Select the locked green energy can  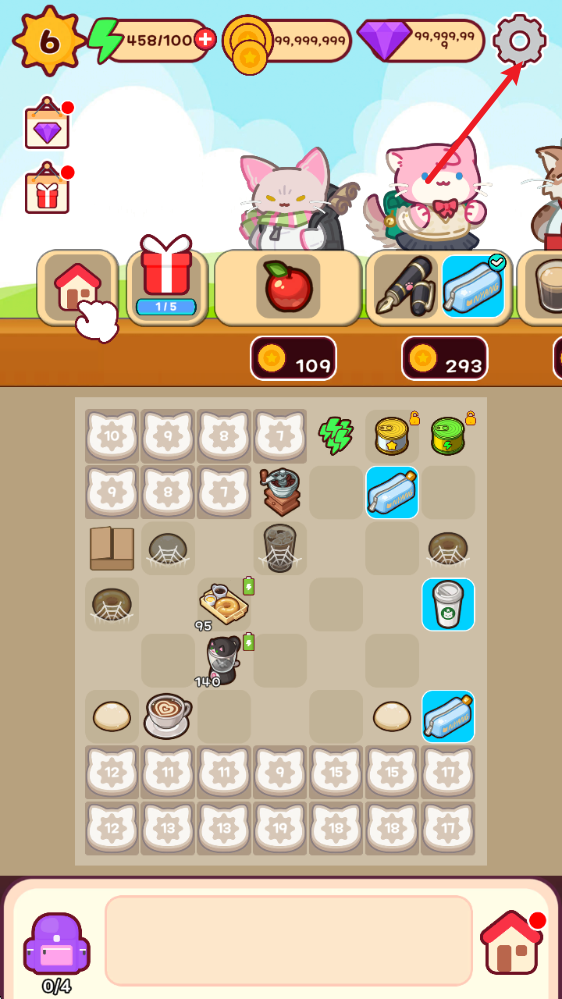click(x=448, y=436)
